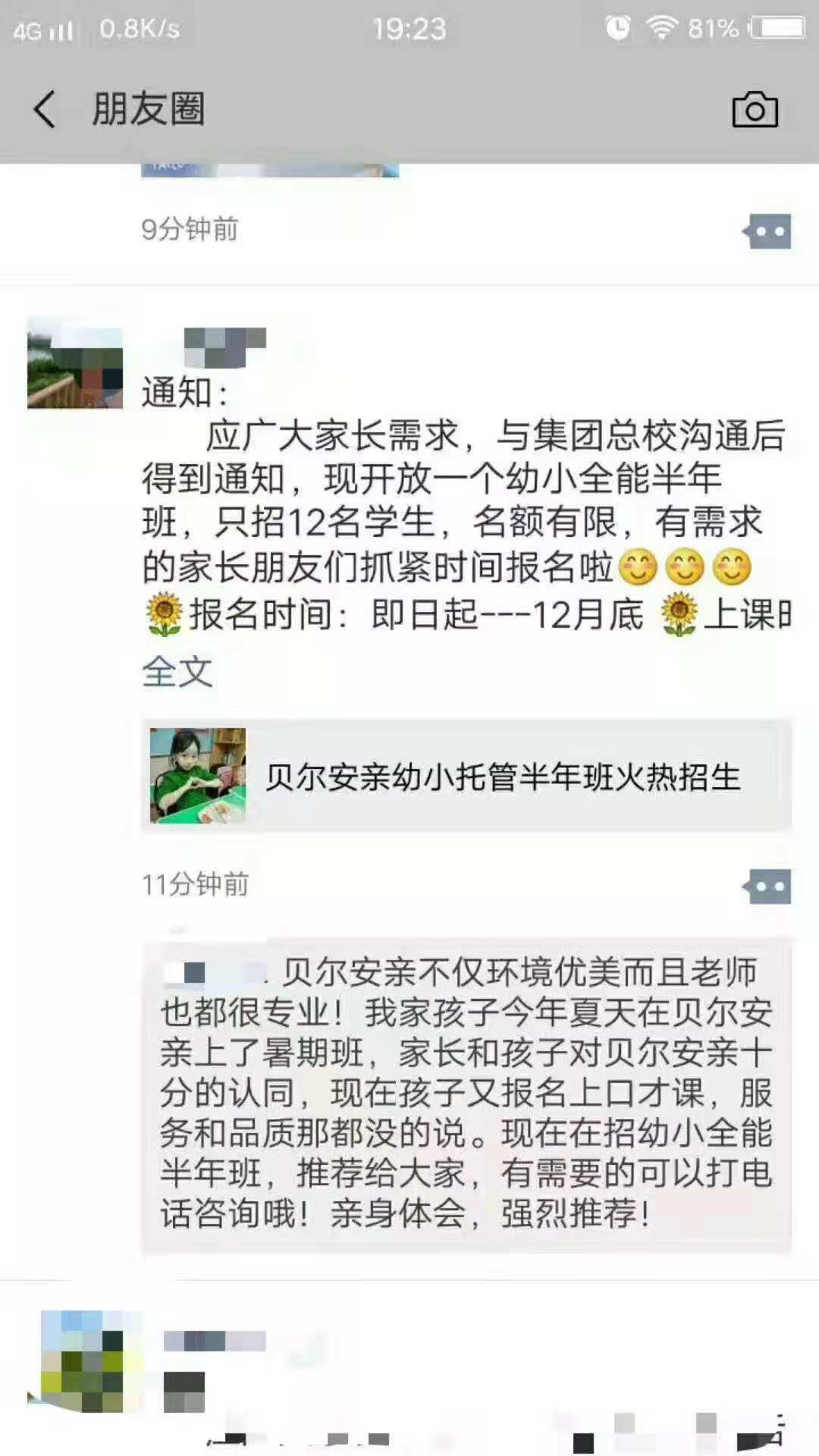
Task: Expand the 通知 post with 全文
Action: (177, 671)
